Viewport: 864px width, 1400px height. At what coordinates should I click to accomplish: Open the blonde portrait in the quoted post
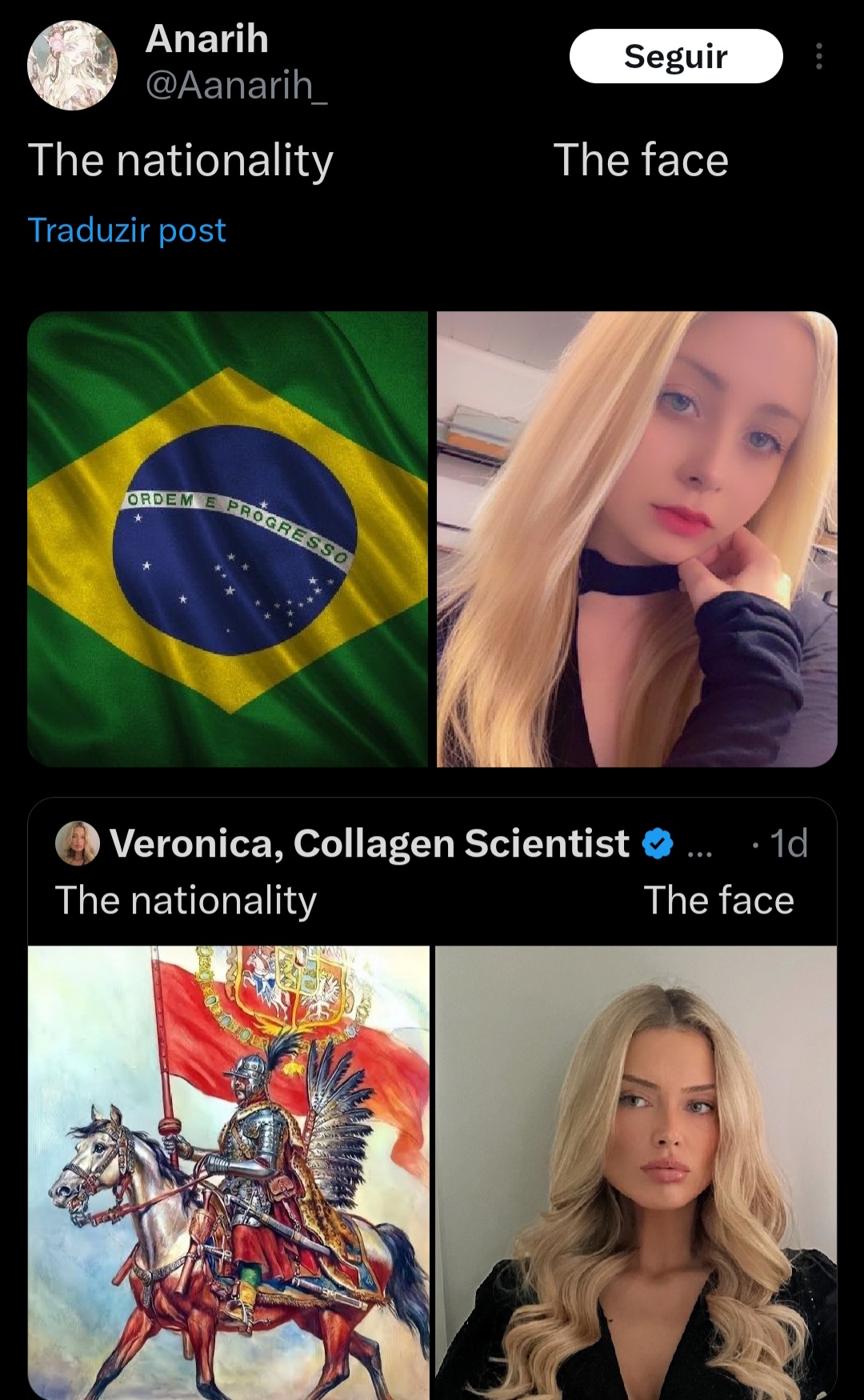click(636, 1173)
